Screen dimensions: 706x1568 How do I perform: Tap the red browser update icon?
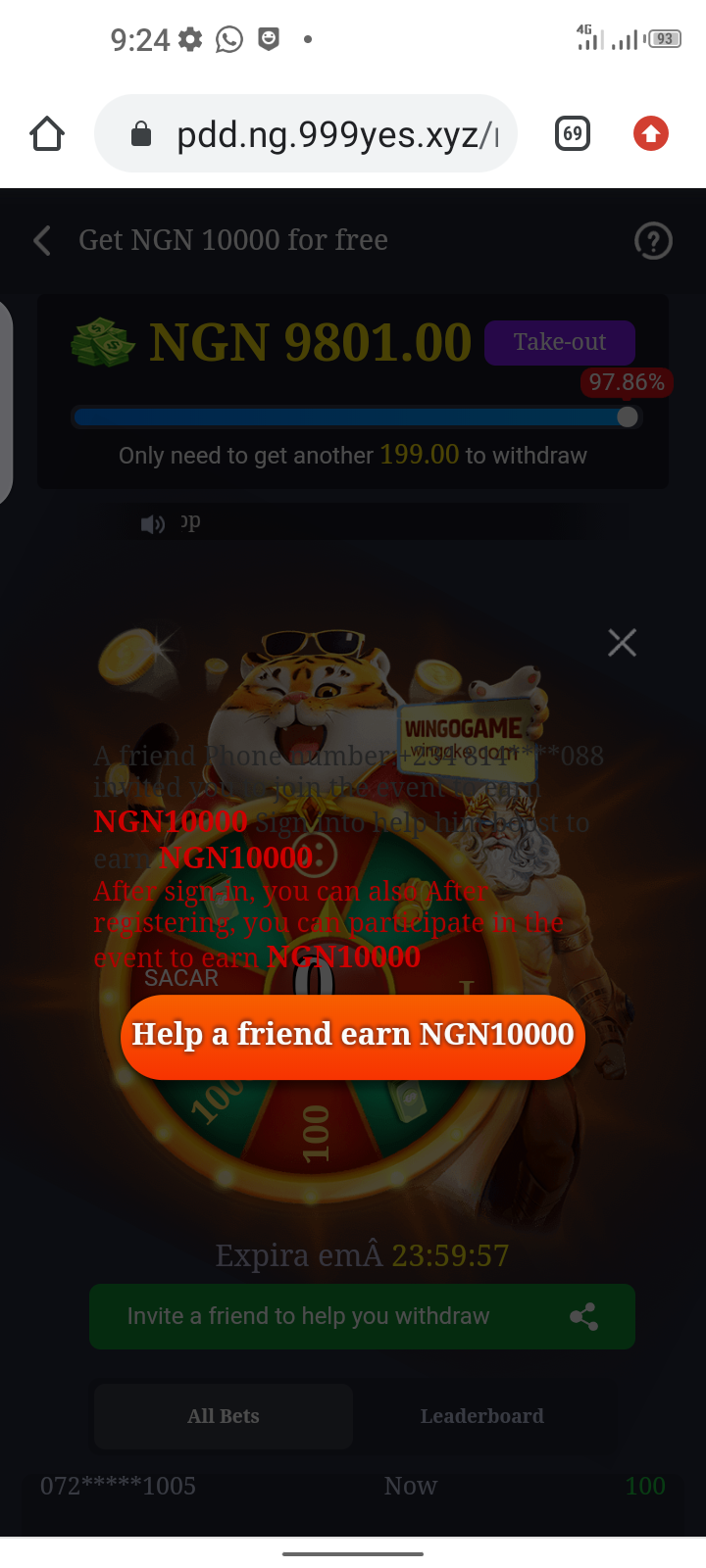(651, 133)
